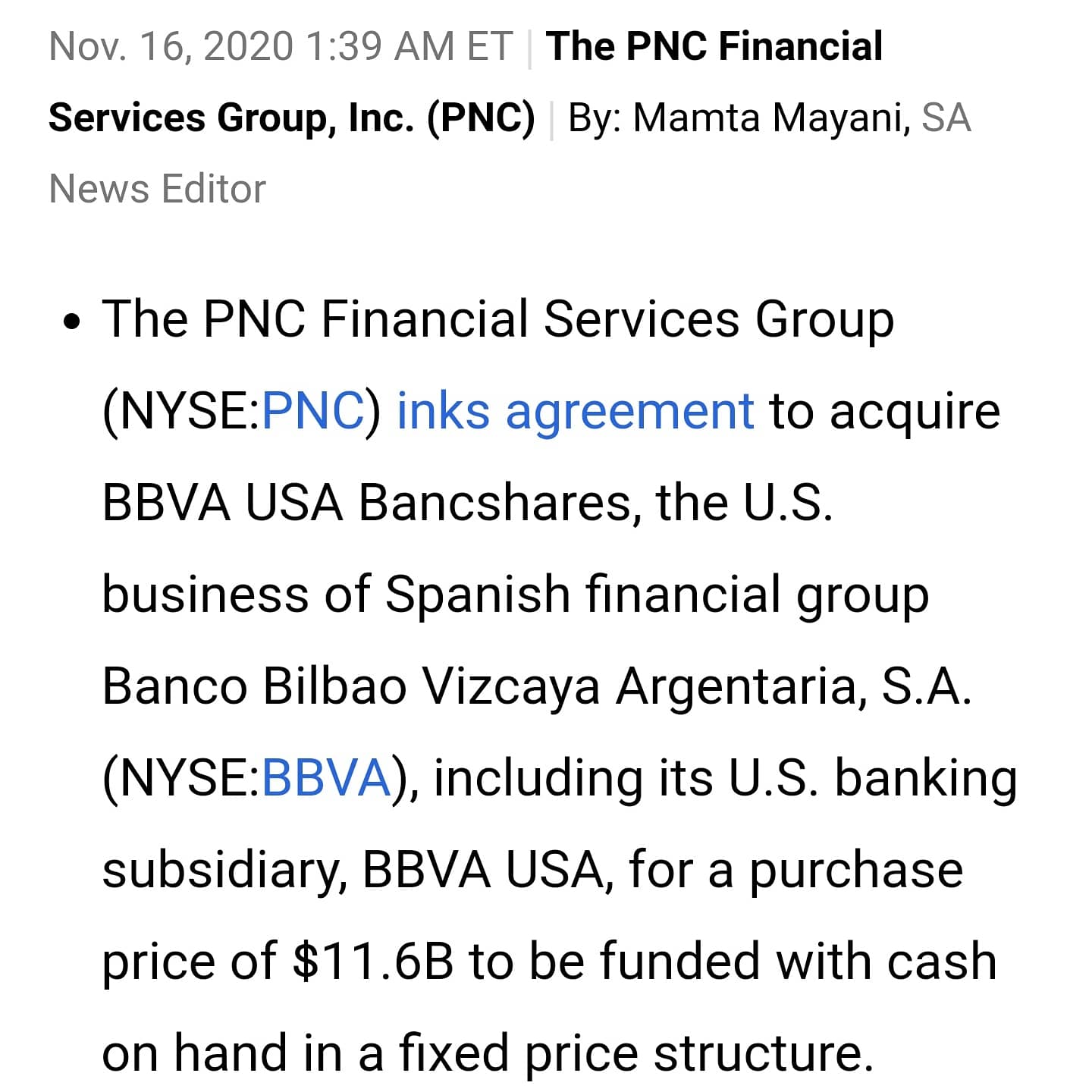Image resolution: width=1092 pixels, height=1092 pixels.
Task: Open The PNC Financial Services Group header link
Action: tap(713, 46)
